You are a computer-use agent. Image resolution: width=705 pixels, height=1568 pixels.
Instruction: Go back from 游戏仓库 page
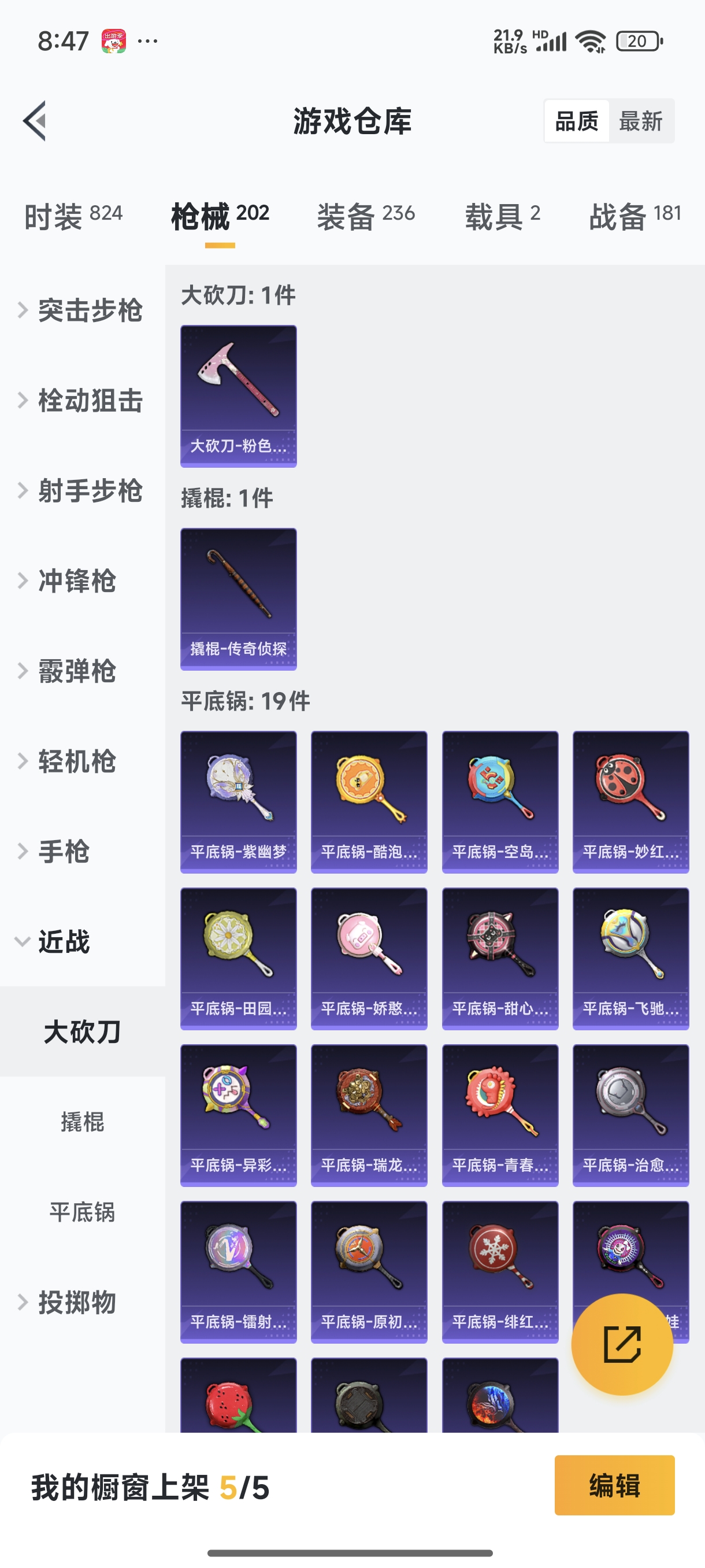tap(35, 120)
